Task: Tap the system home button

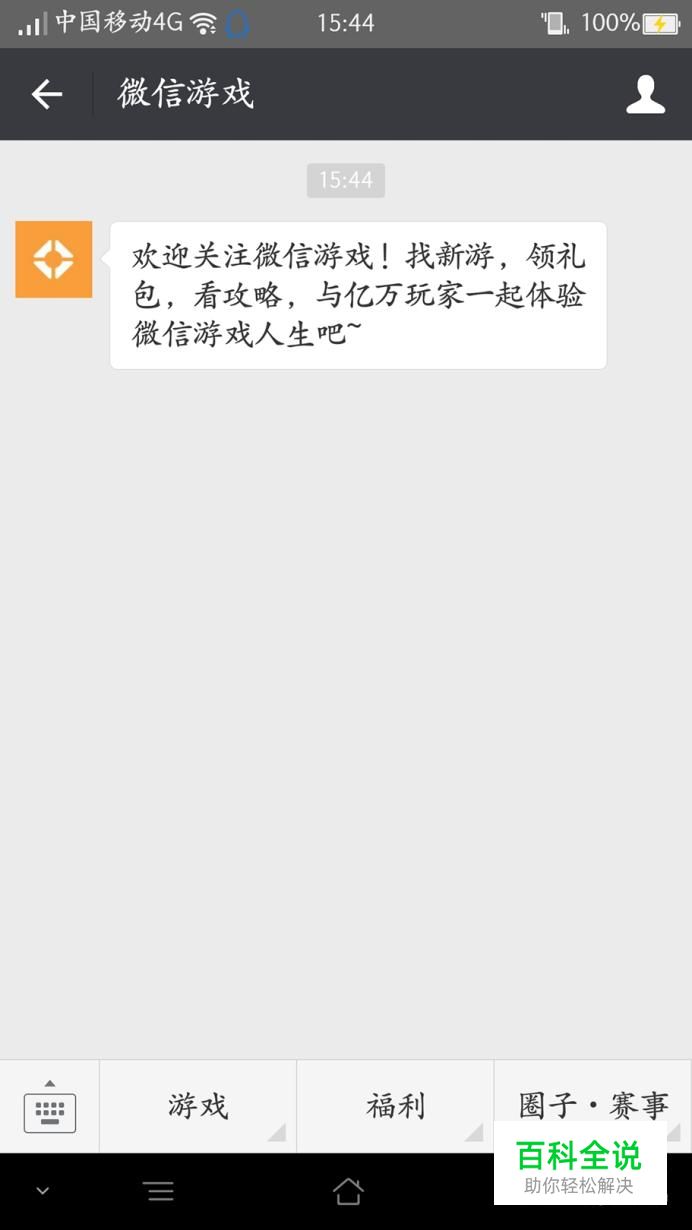Action: pyautogui.click(x=347, y=1191)
